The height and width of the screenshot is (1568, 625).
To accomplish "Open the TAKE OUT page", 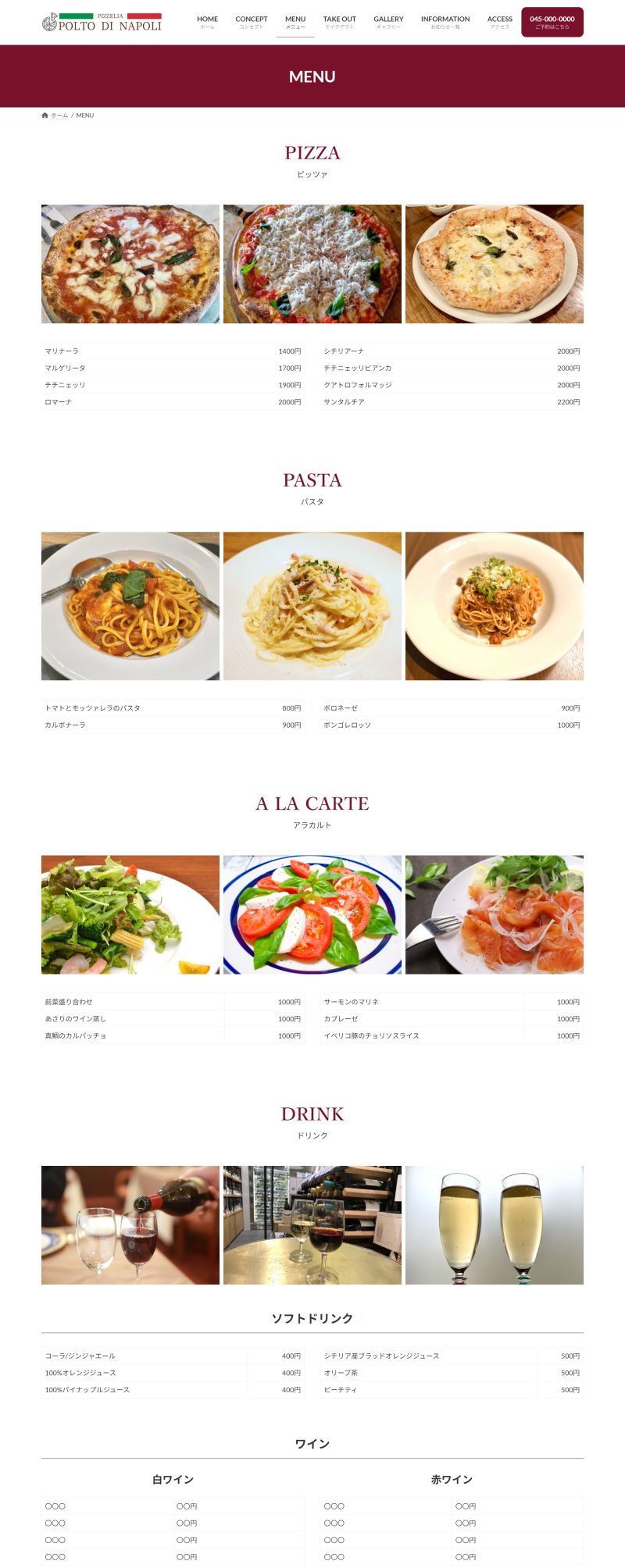I will coord(341,23).
